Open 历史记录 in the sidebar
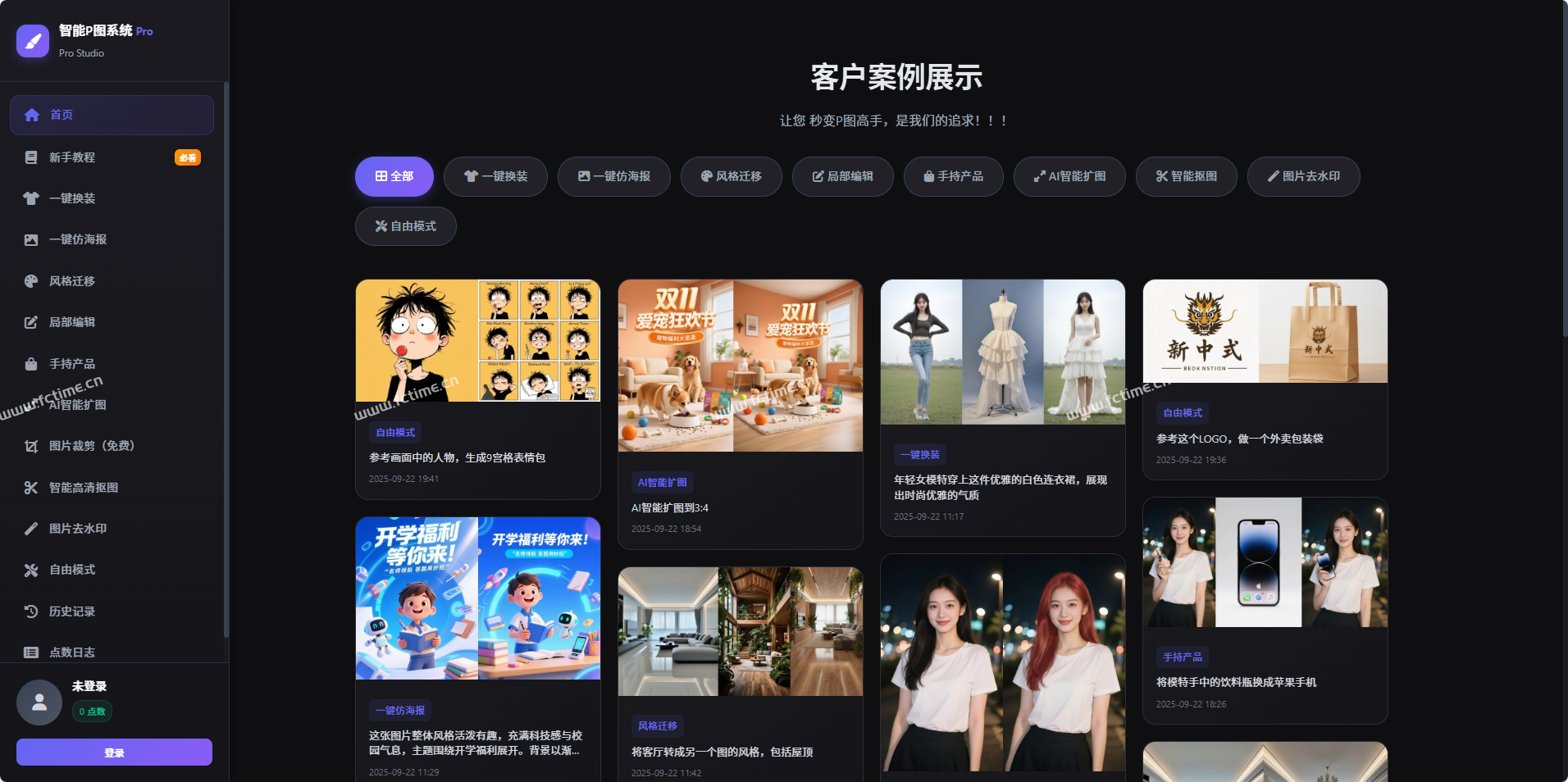 pos(72,612)
